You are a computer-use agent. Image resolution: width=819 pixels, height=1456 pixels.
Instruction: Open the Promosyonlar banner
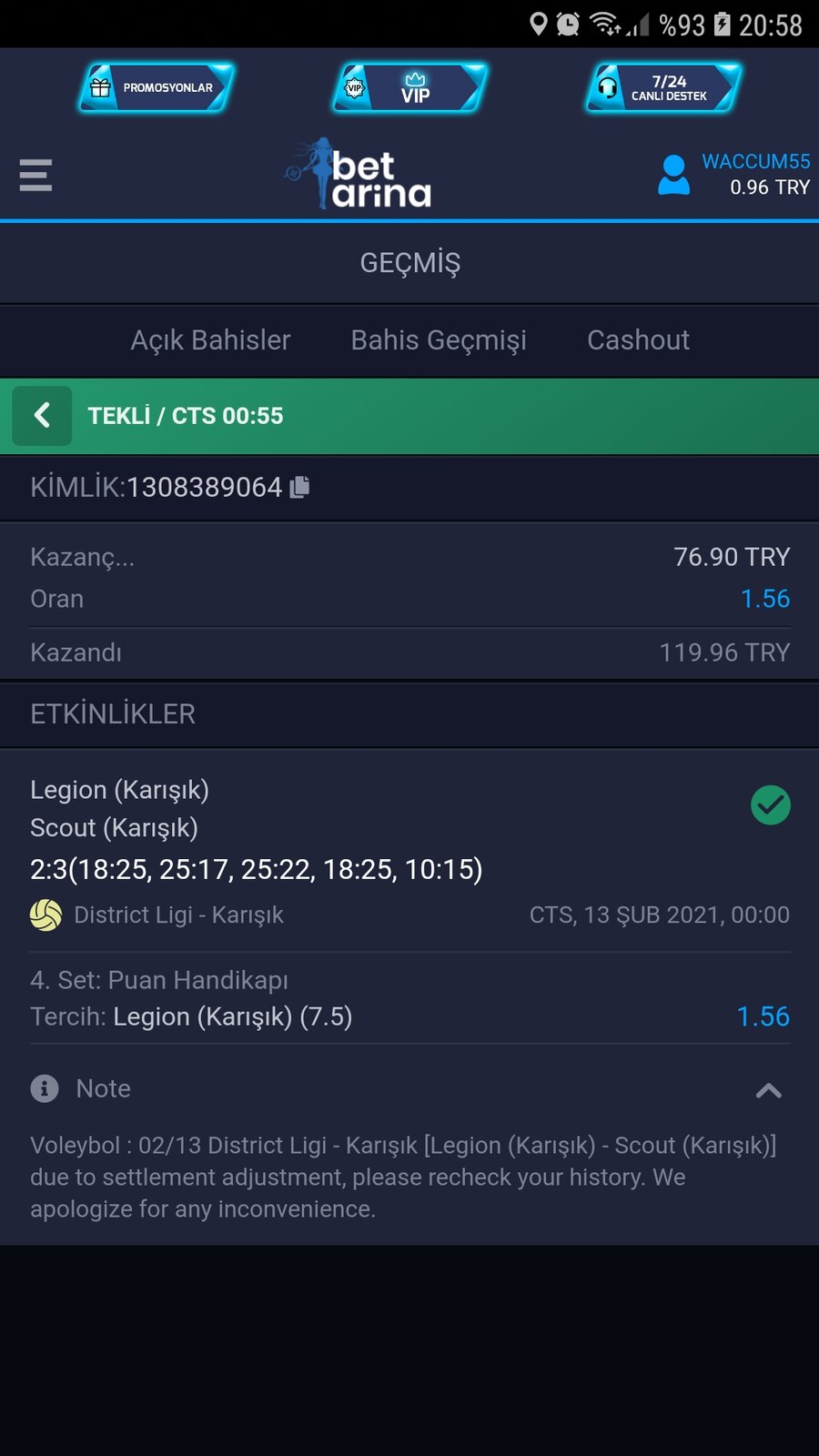(157, 87)
